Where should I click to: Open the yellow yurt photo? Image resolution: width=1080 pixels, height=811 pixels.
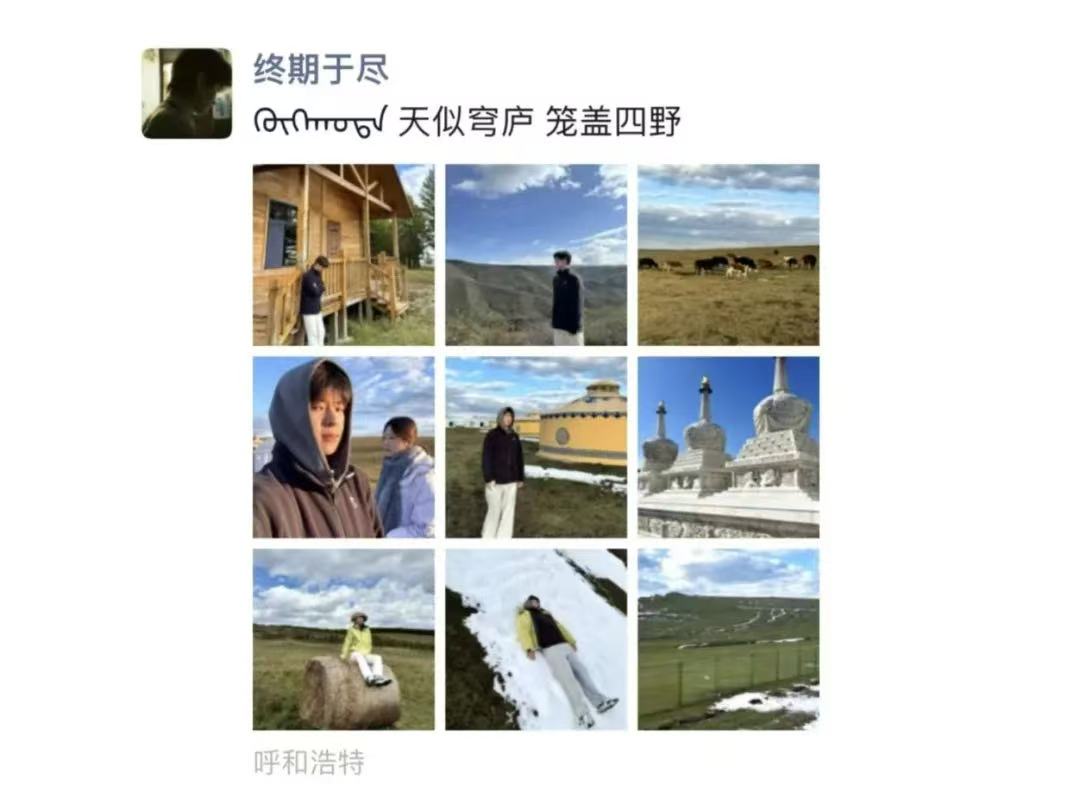pos(536,447)
